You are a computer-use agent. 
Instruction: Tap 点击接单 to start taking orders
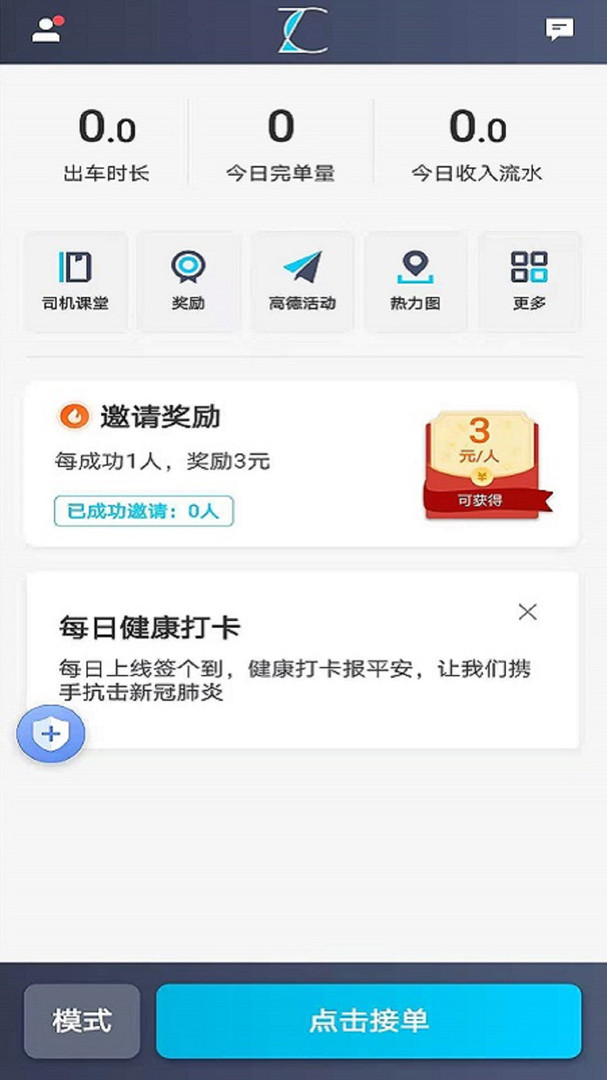368,1021
